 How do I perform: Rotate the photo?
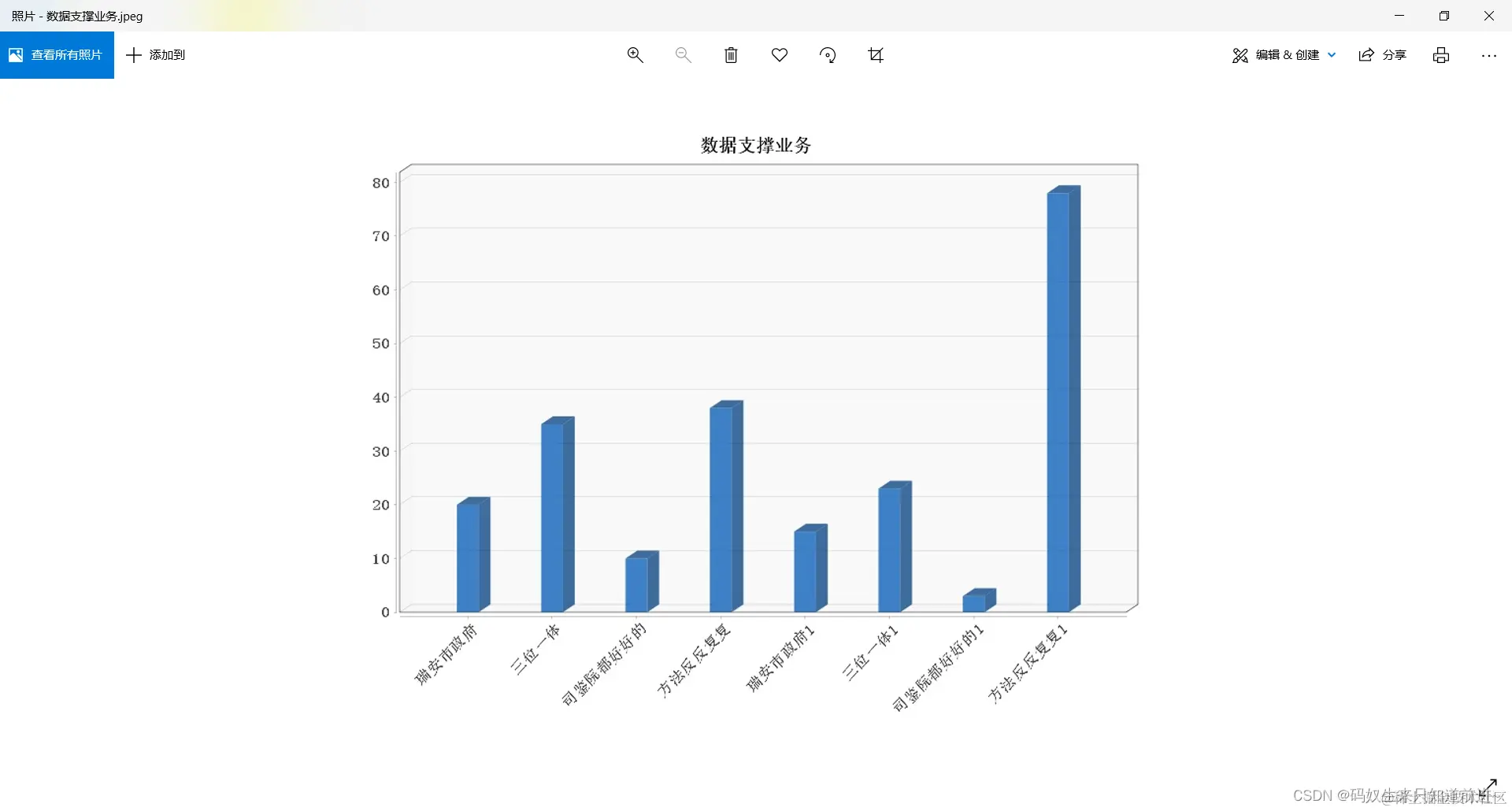coord(828,55)
